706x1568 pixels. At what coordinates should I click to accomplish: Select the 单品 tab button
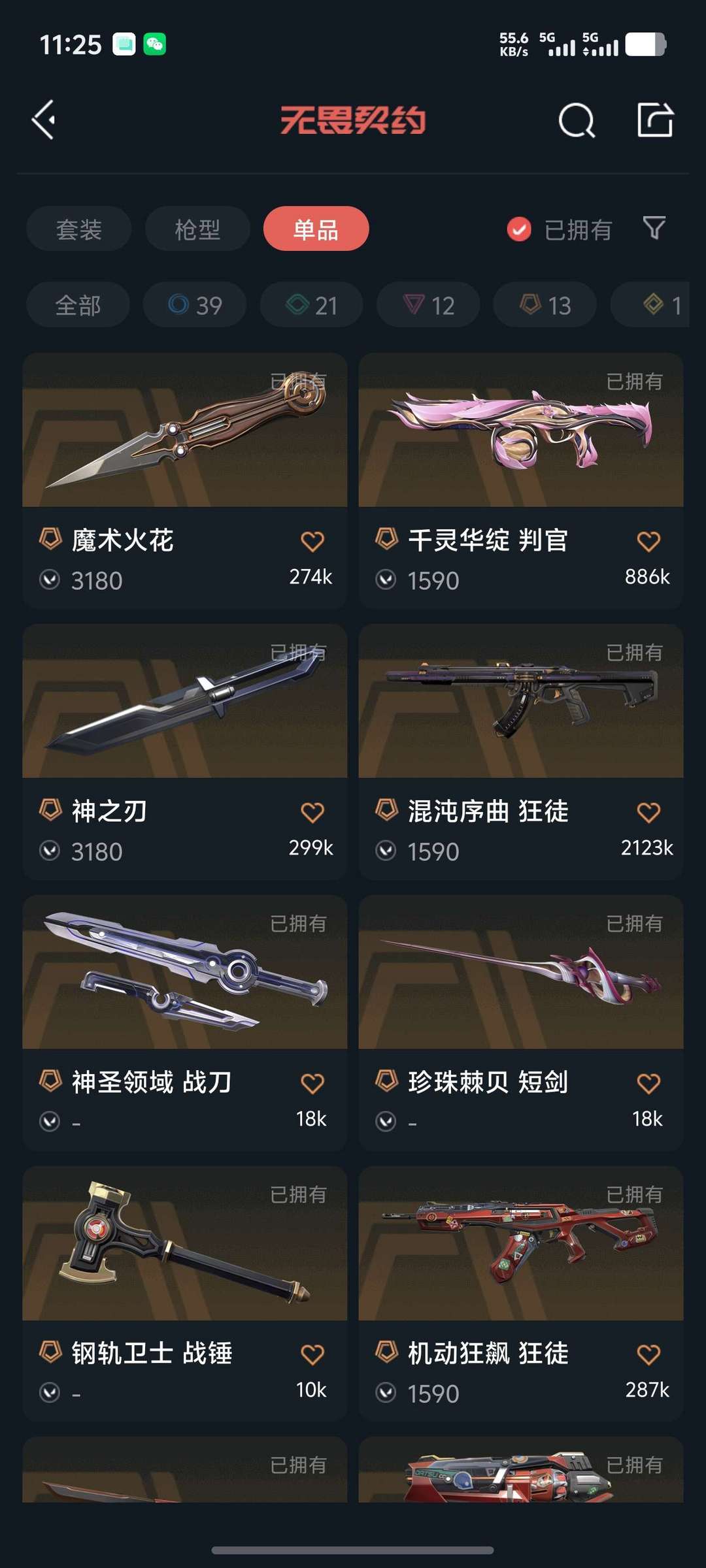[x=316, y=229]
